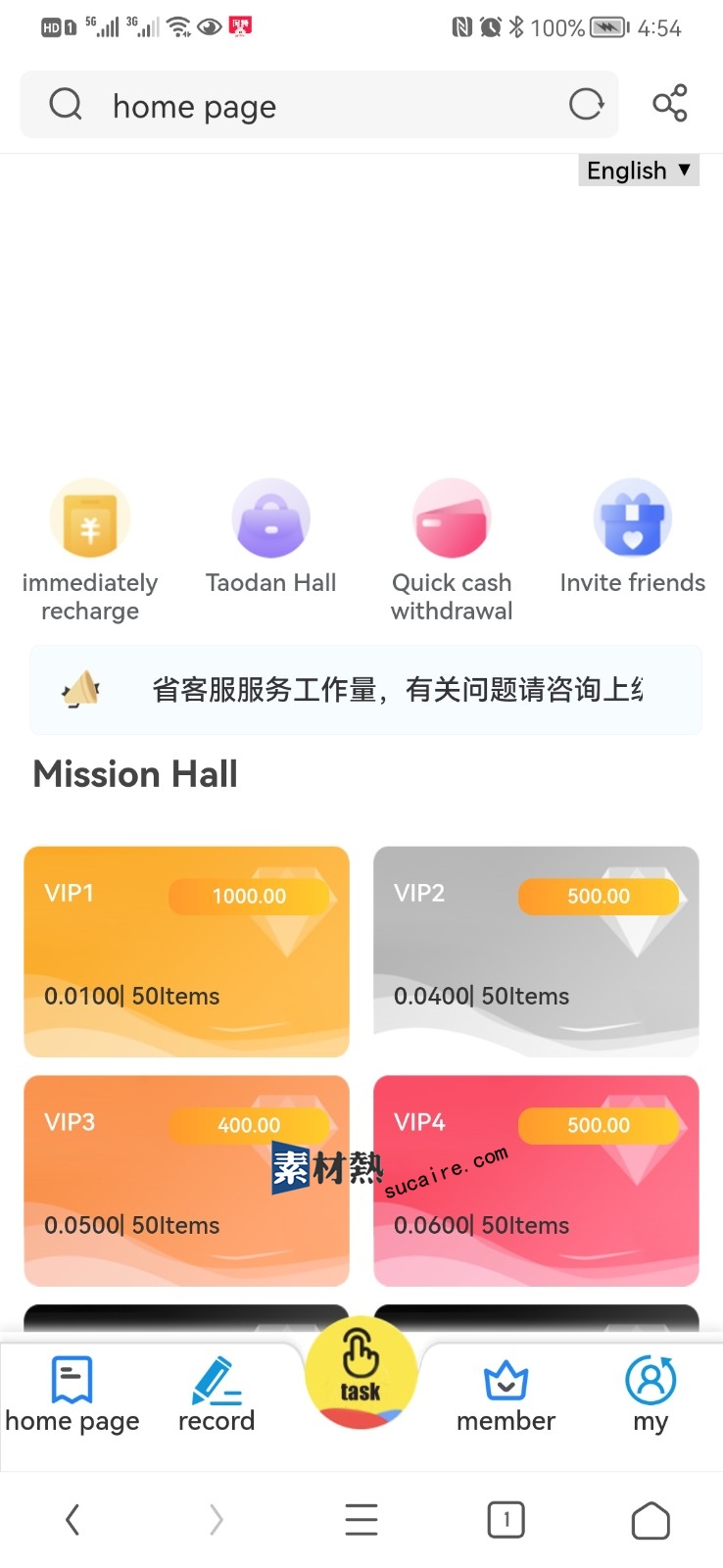Tap the center task button

pyautogui.click(x=361, y=1372)
